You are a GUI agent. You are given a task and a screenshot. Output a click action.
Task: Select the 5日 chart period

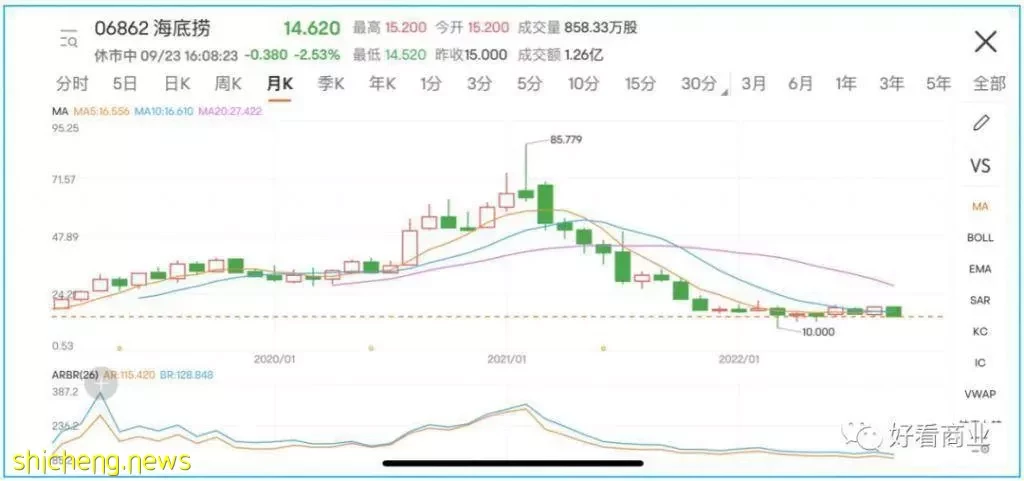point(124,84)
